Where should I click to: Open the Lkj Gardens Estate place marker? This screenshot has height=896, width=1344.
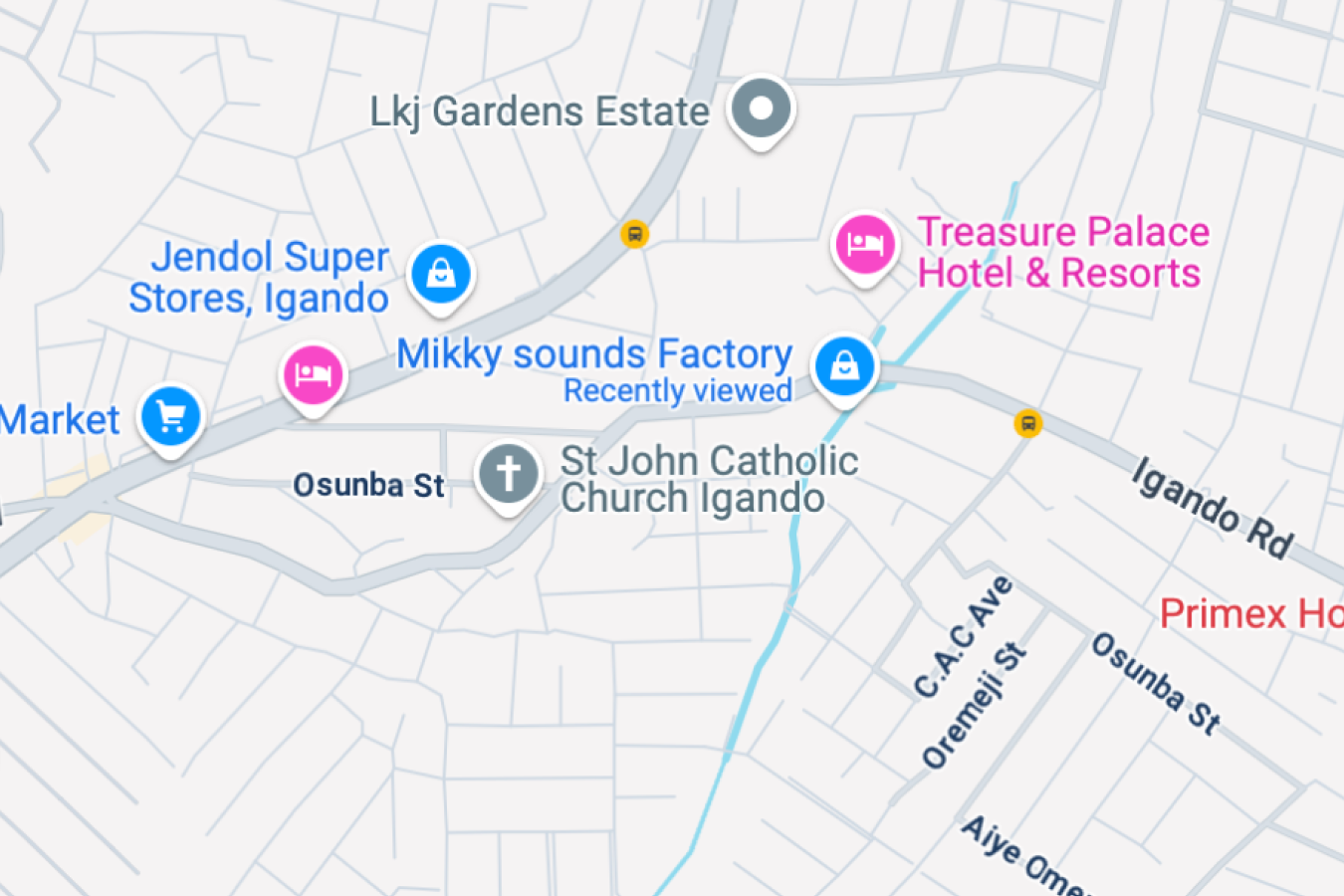[761, 110]
